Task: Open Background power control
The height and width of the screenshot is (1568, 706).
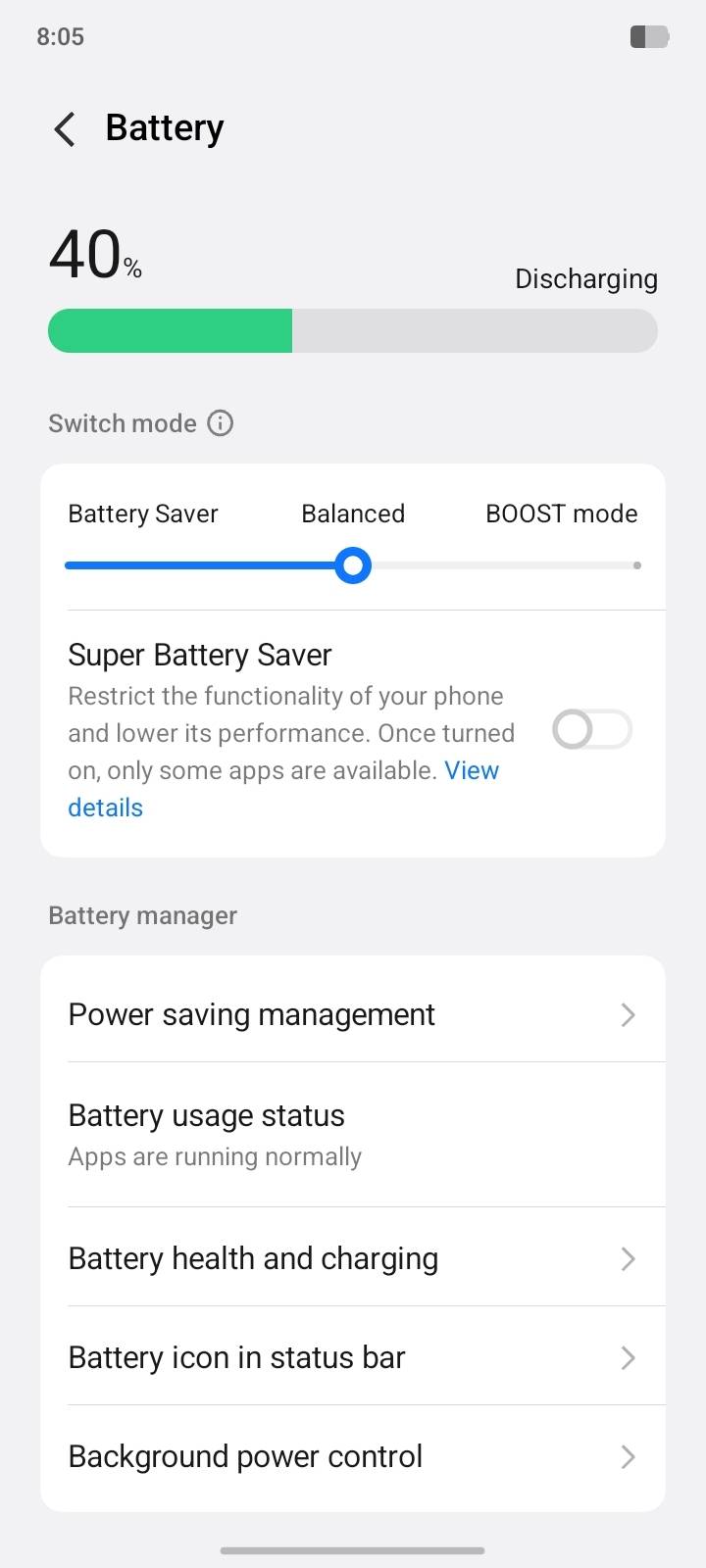Action: [353, 1456]
